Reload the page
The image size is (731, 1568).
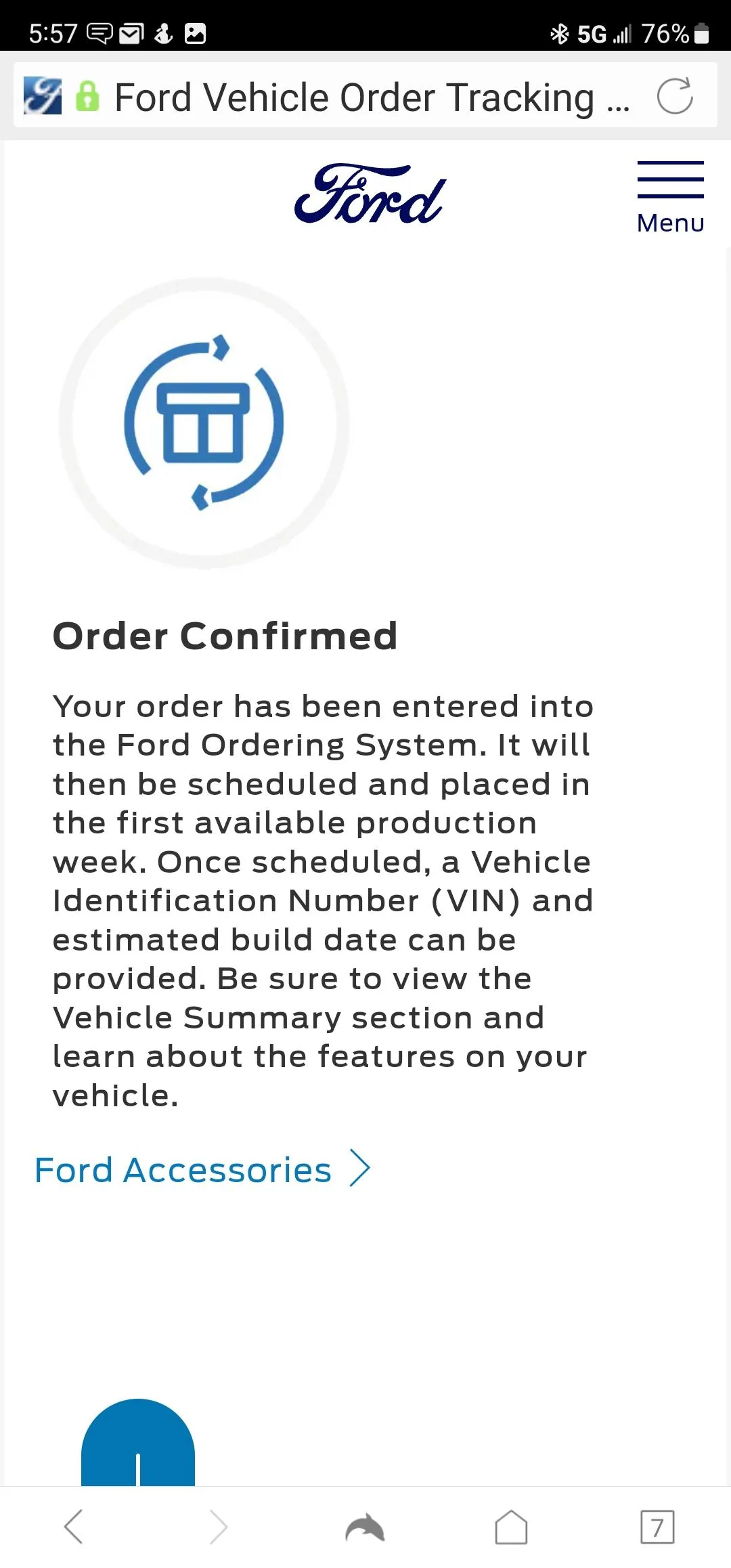(x=674, y=96)
